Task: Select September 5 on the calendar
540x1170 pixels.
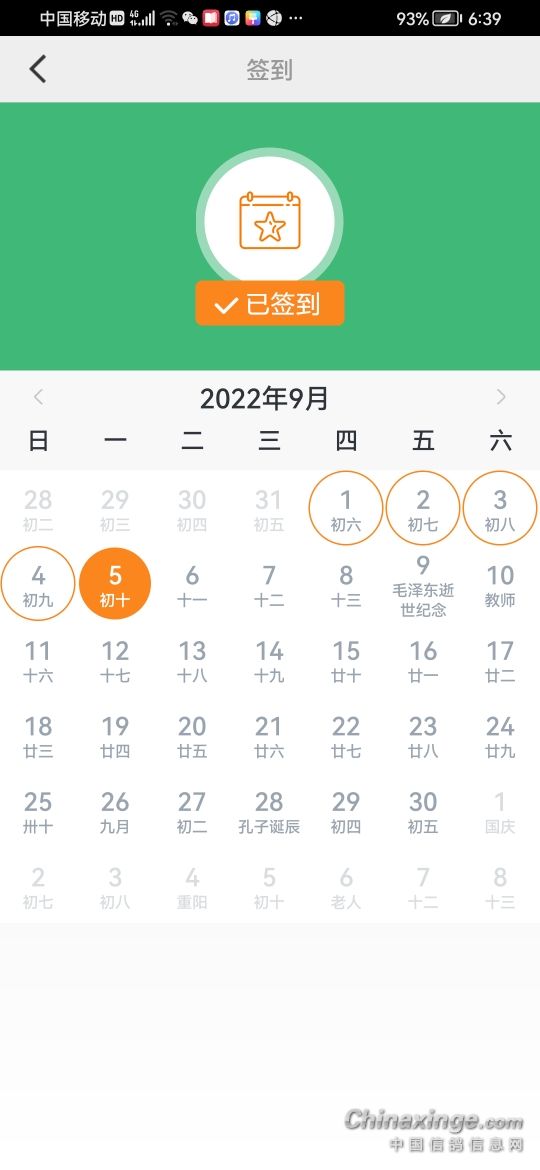Action: click(x=115, y=584)
